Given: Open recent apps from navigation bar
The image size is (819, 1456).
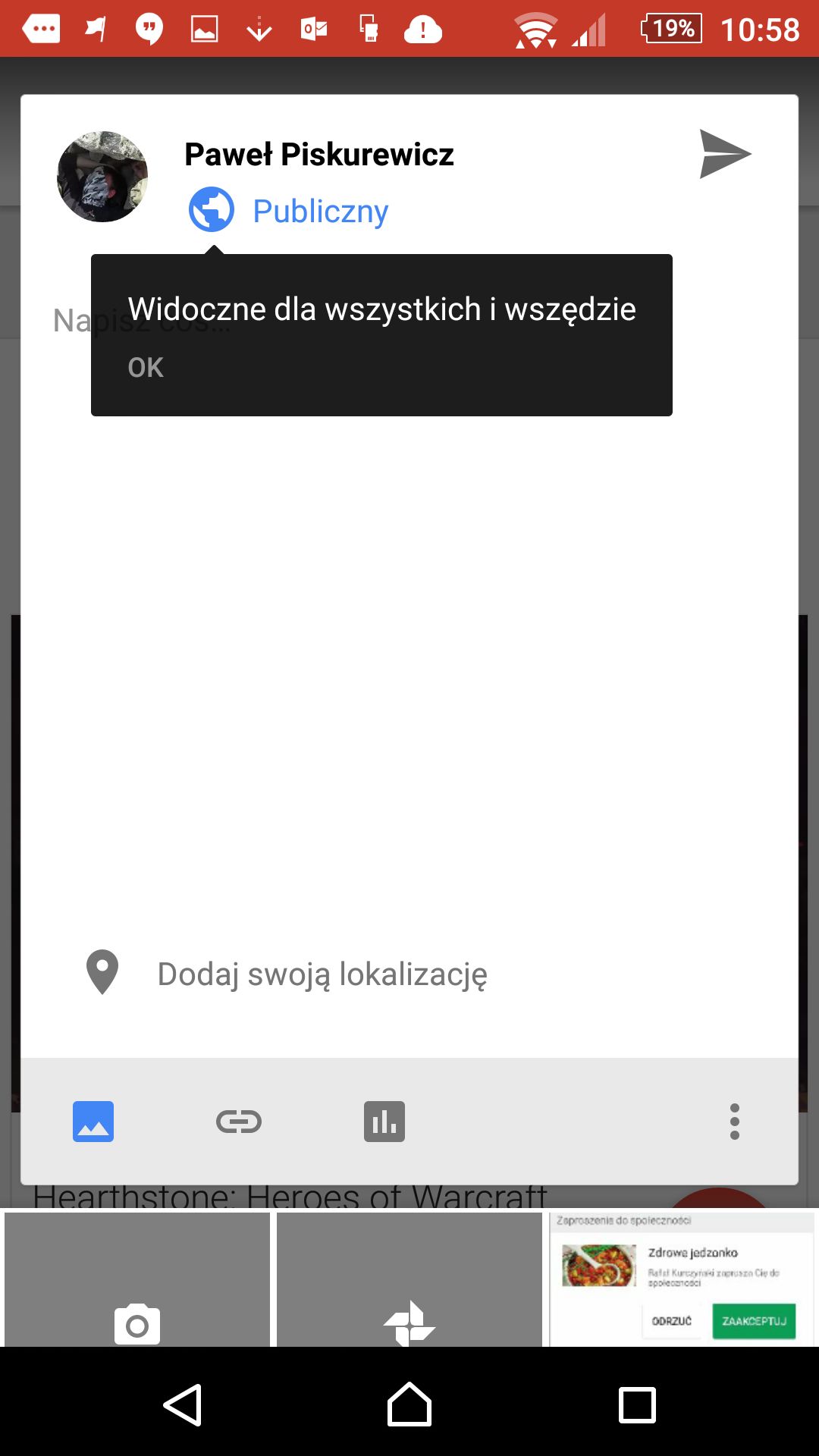Looking at the screenshot, I should coord(637,1405).
